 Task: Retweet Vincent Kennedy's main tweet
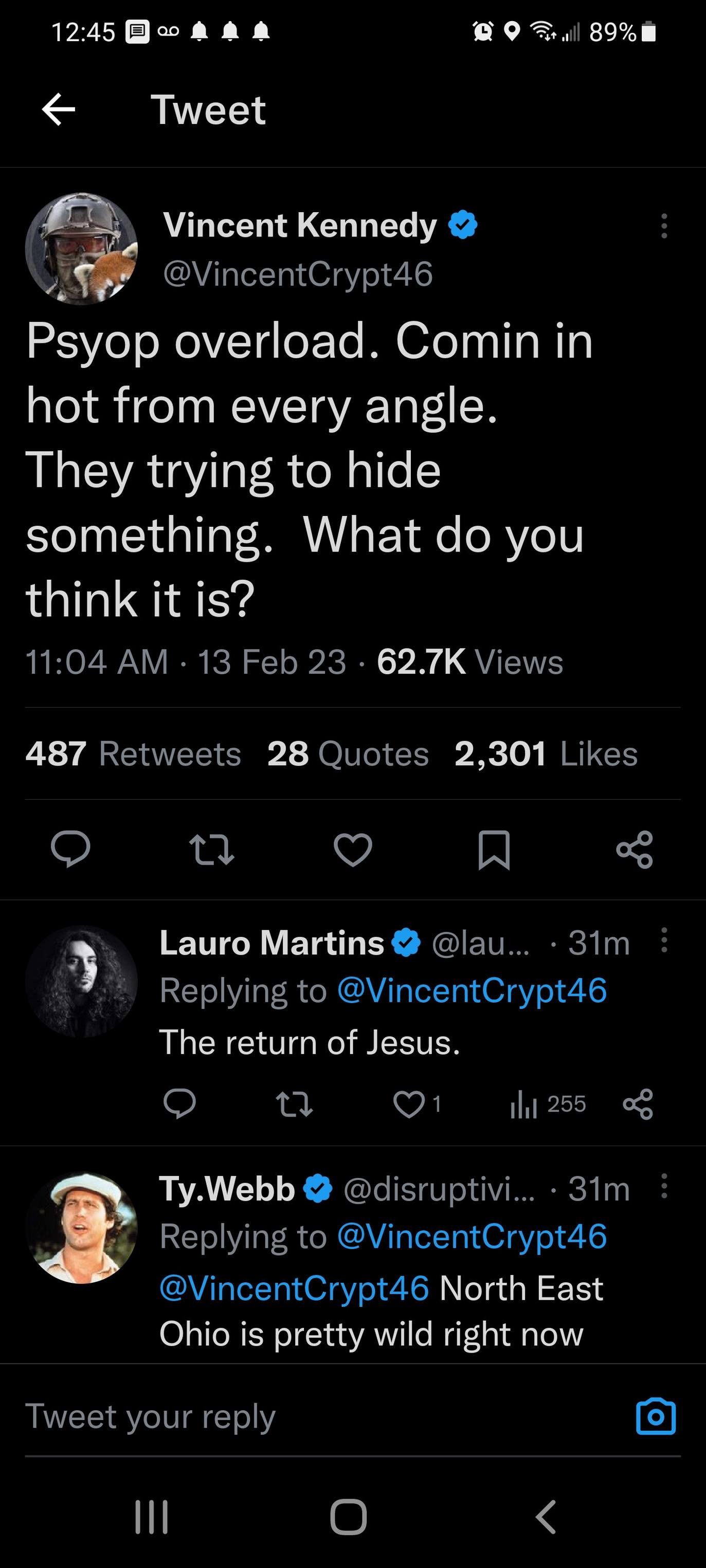point(211,849)
